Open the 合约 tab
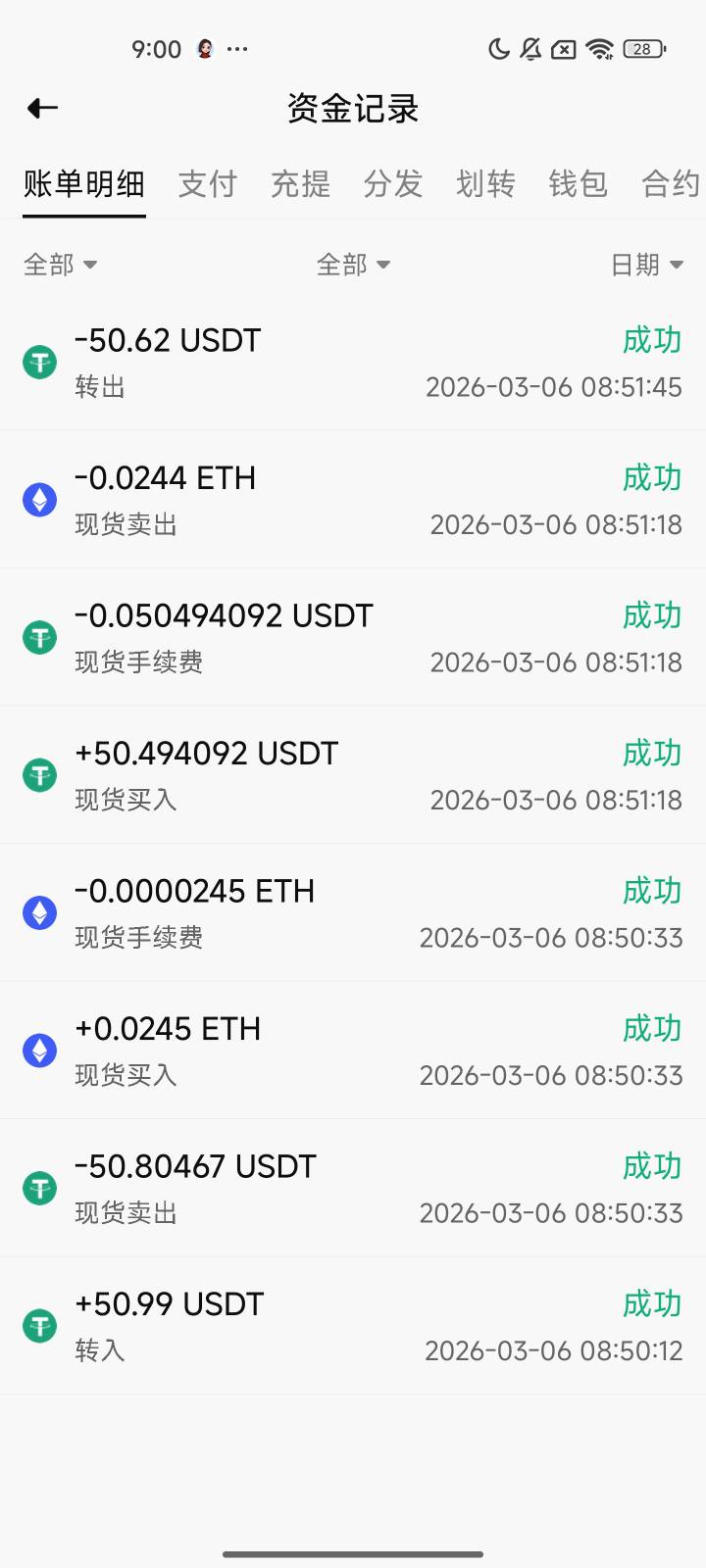Screen dimensions: 706x1568 [x=670, y=184]
